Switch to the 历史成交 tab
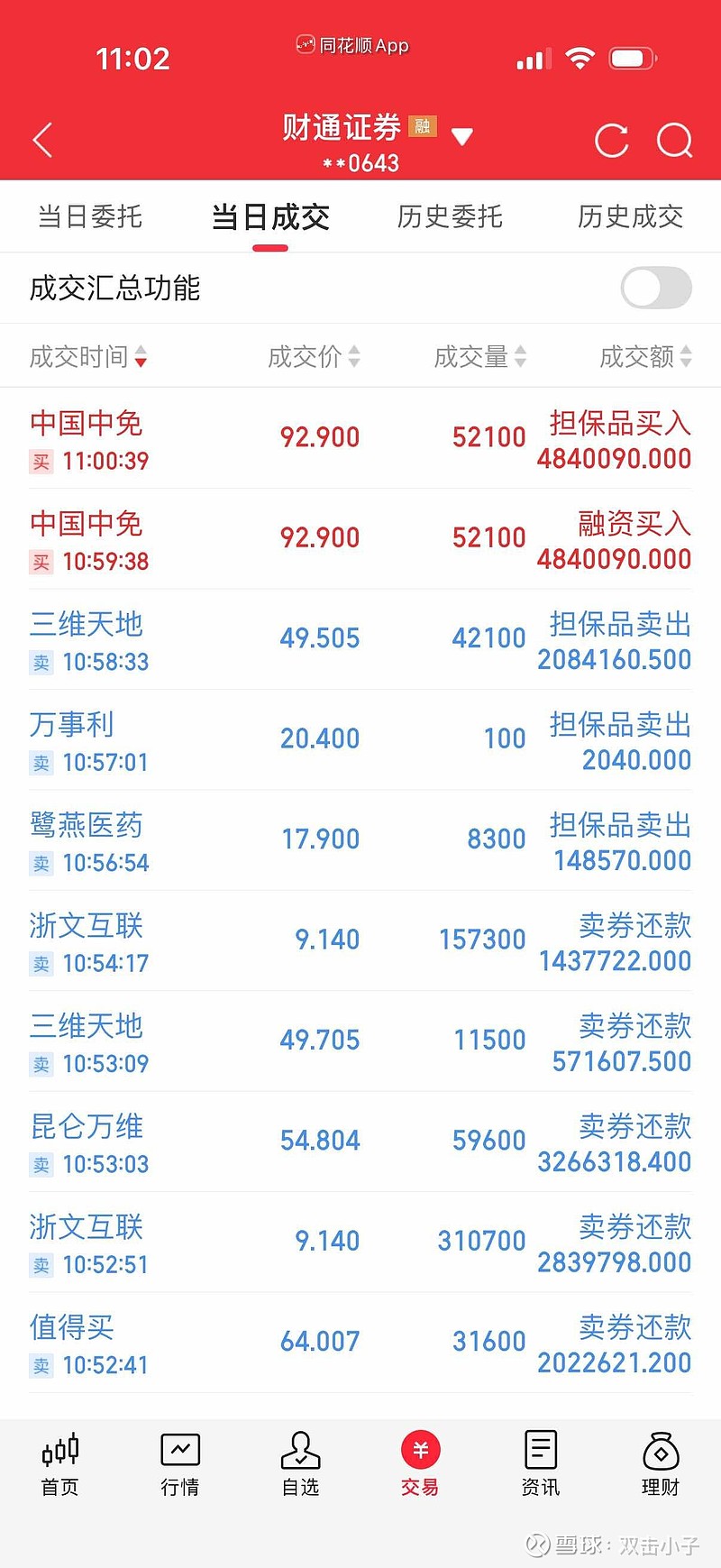Viewport: 721px width, 1568px height. click(630, 217)
